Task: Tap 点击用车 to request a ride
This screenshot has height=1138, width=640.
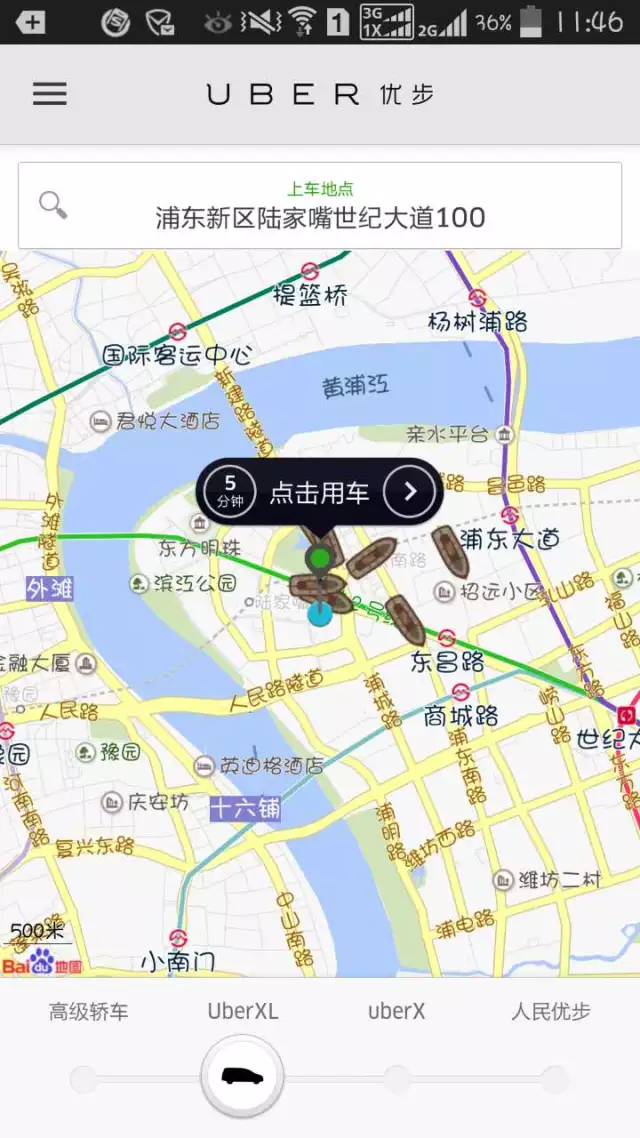Action: point(320,492)
